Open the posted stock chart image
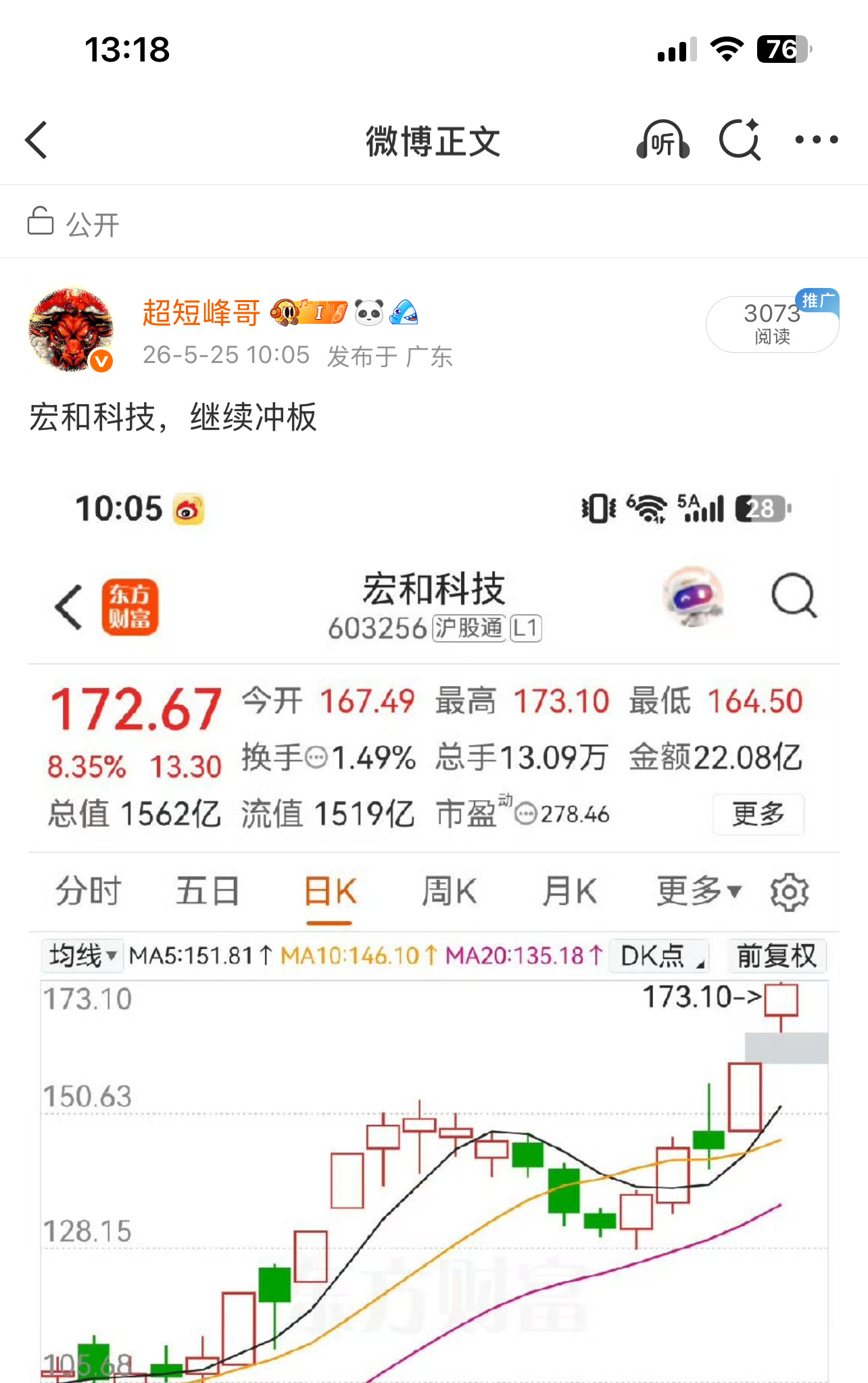The image size is (868, 1383). pos(434,926)
